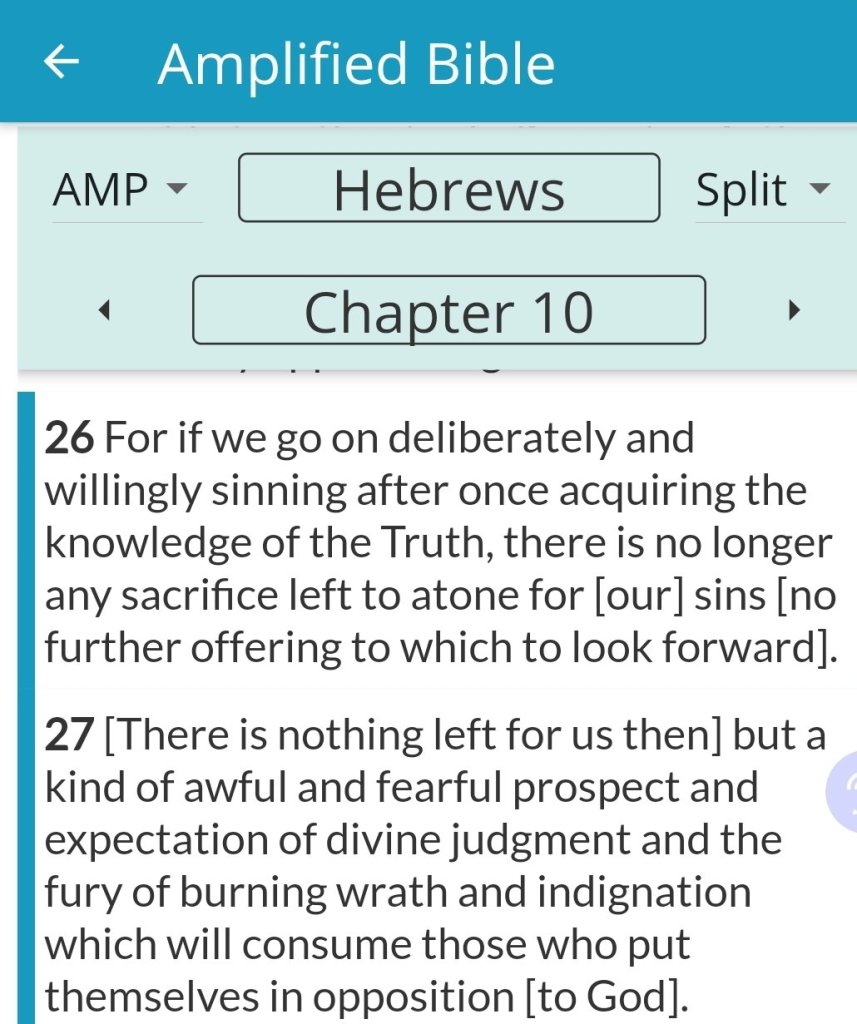This screenshot has height=1024, width=857.
Task: Go back using the header arrow
Action: [x=62, y=63]
